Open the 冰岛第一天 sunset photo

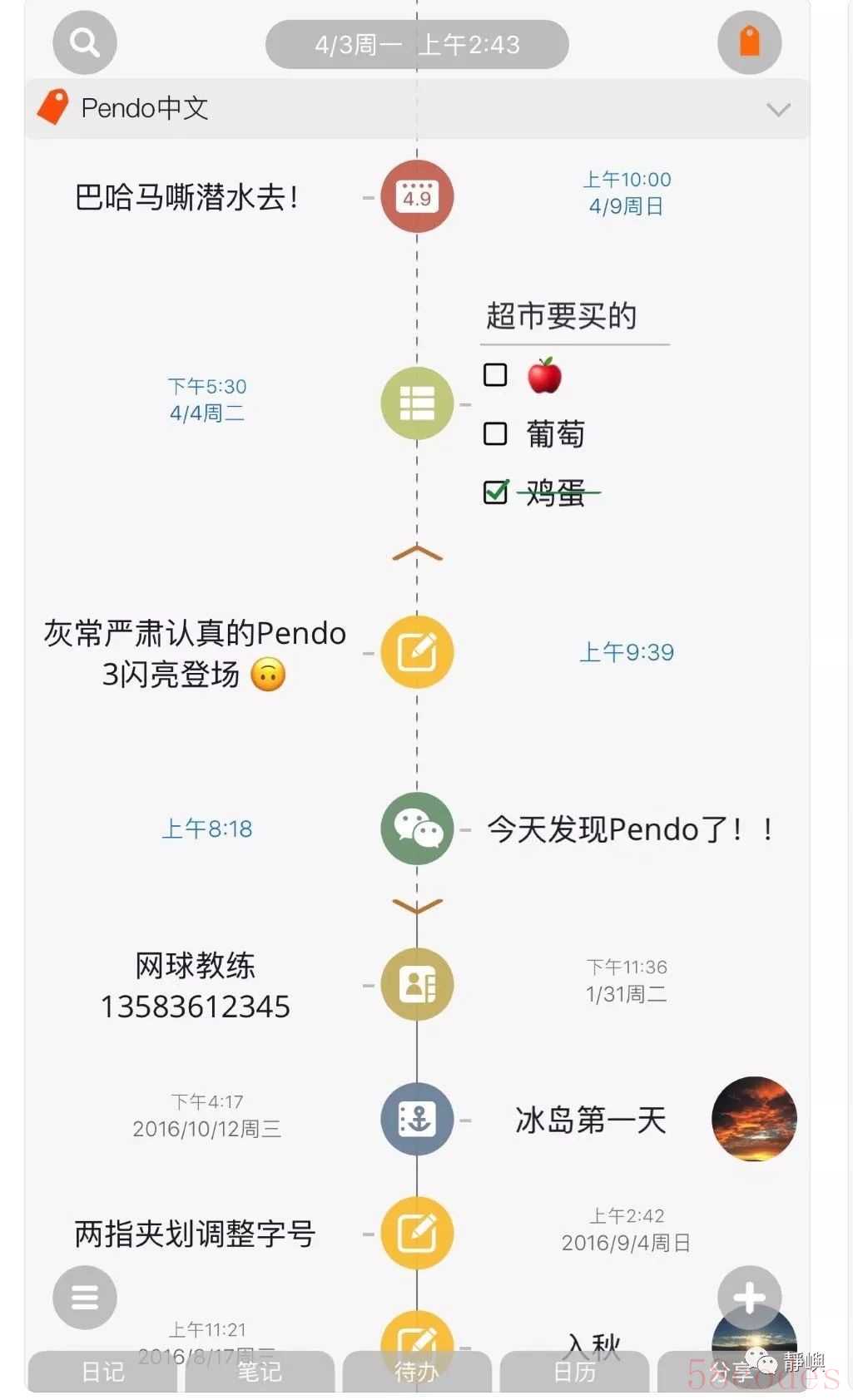coord(754,1119)
